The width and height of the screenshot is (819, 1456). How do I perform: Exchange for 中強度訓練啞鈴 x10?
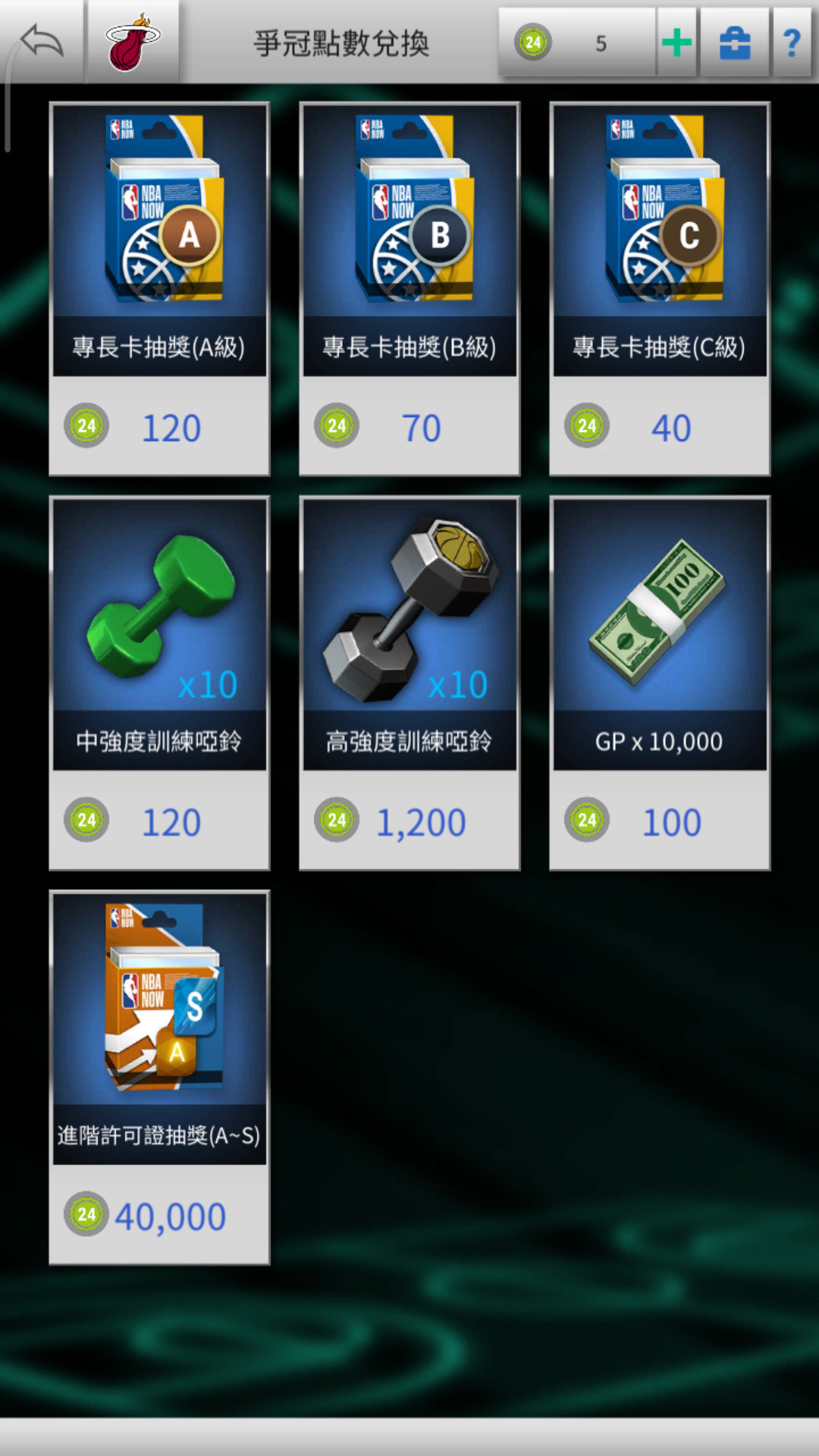coord(159,682)
